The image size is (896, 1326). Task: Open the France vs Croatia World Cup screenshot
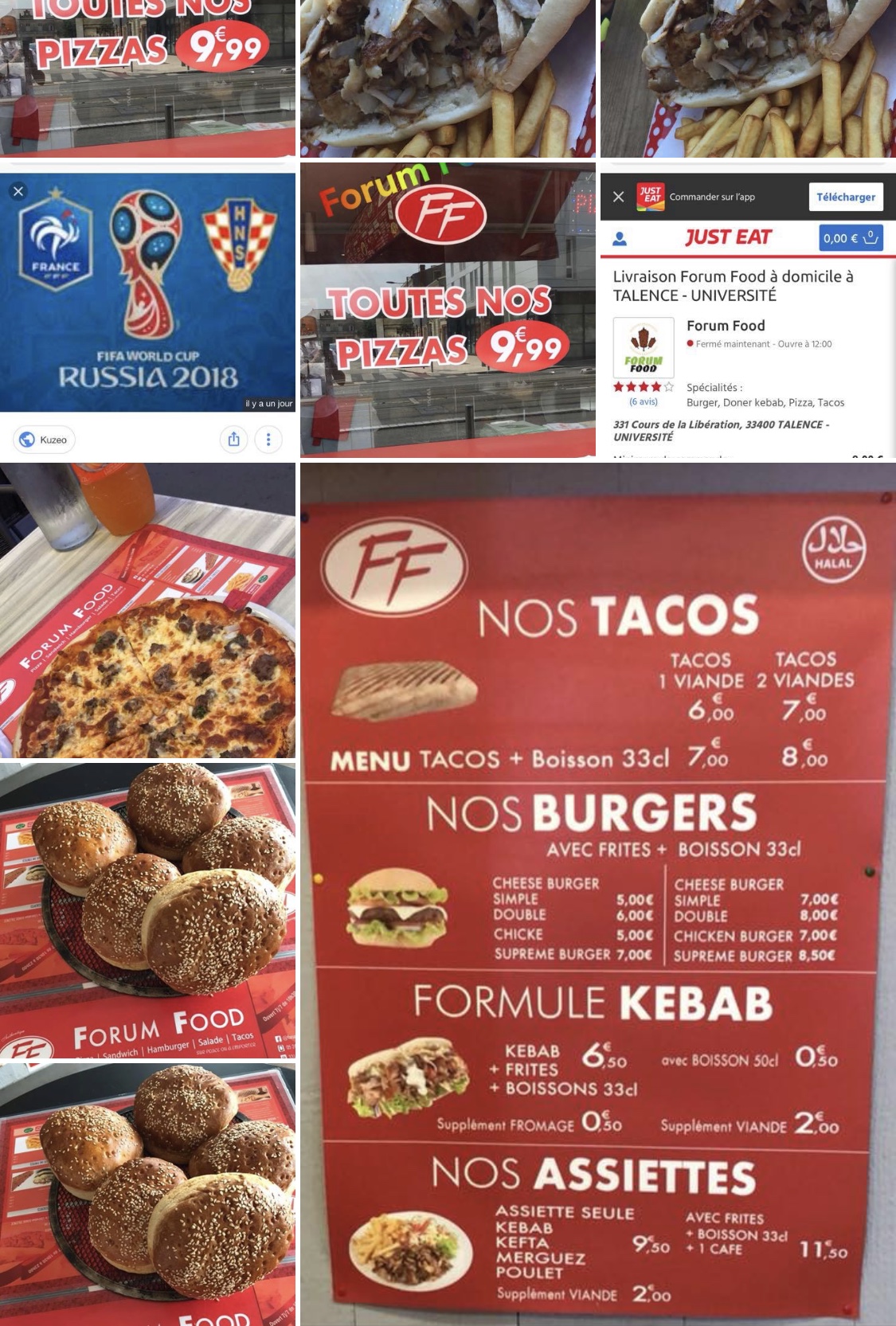coord(147,292)
